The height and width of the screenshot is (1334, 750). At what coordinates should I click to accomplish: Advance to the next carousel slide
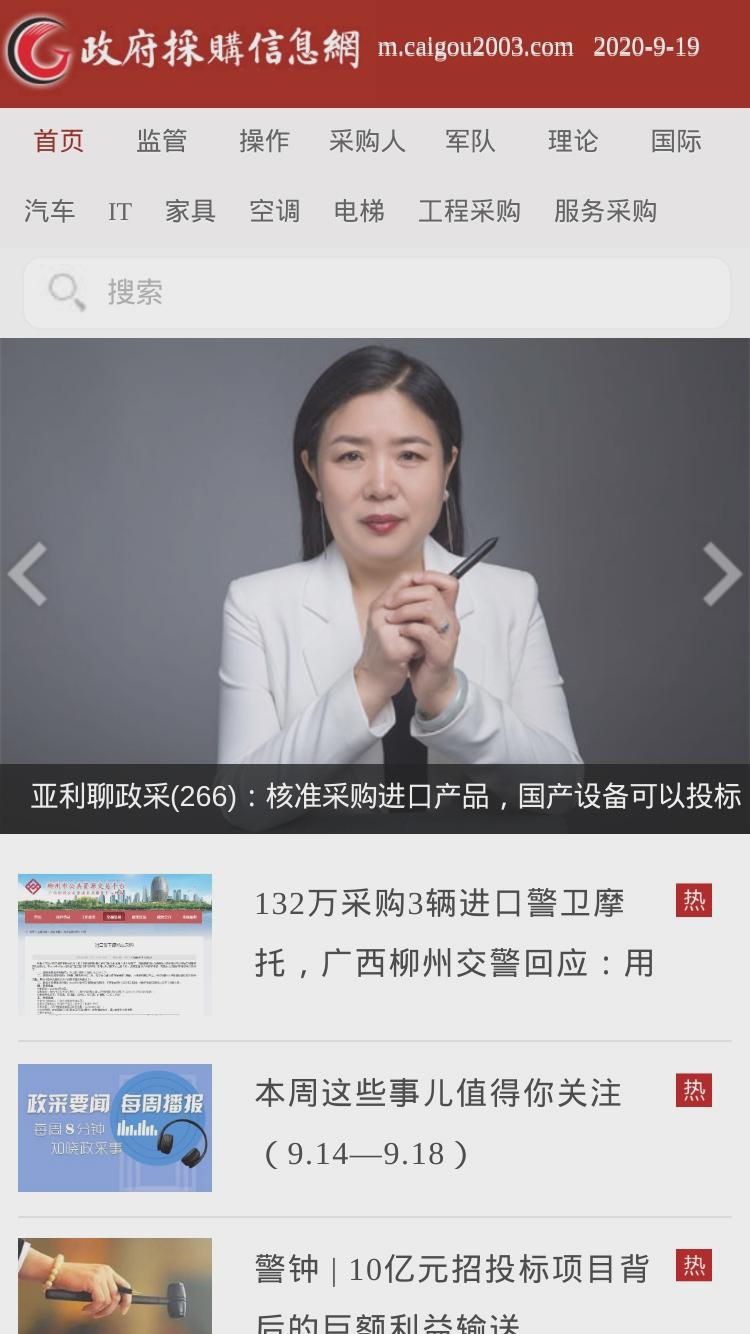click(721, 574)
